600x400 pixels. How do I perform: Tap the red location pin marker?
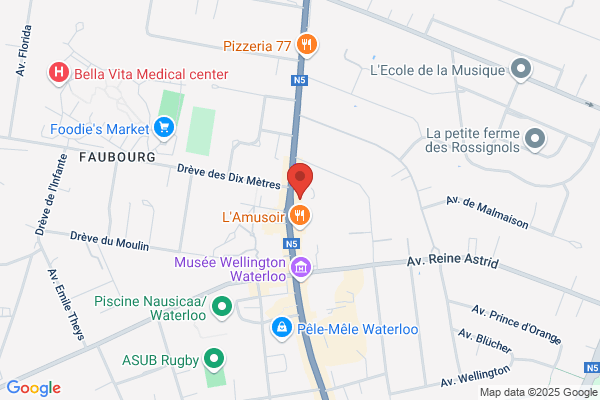(300, 180)
